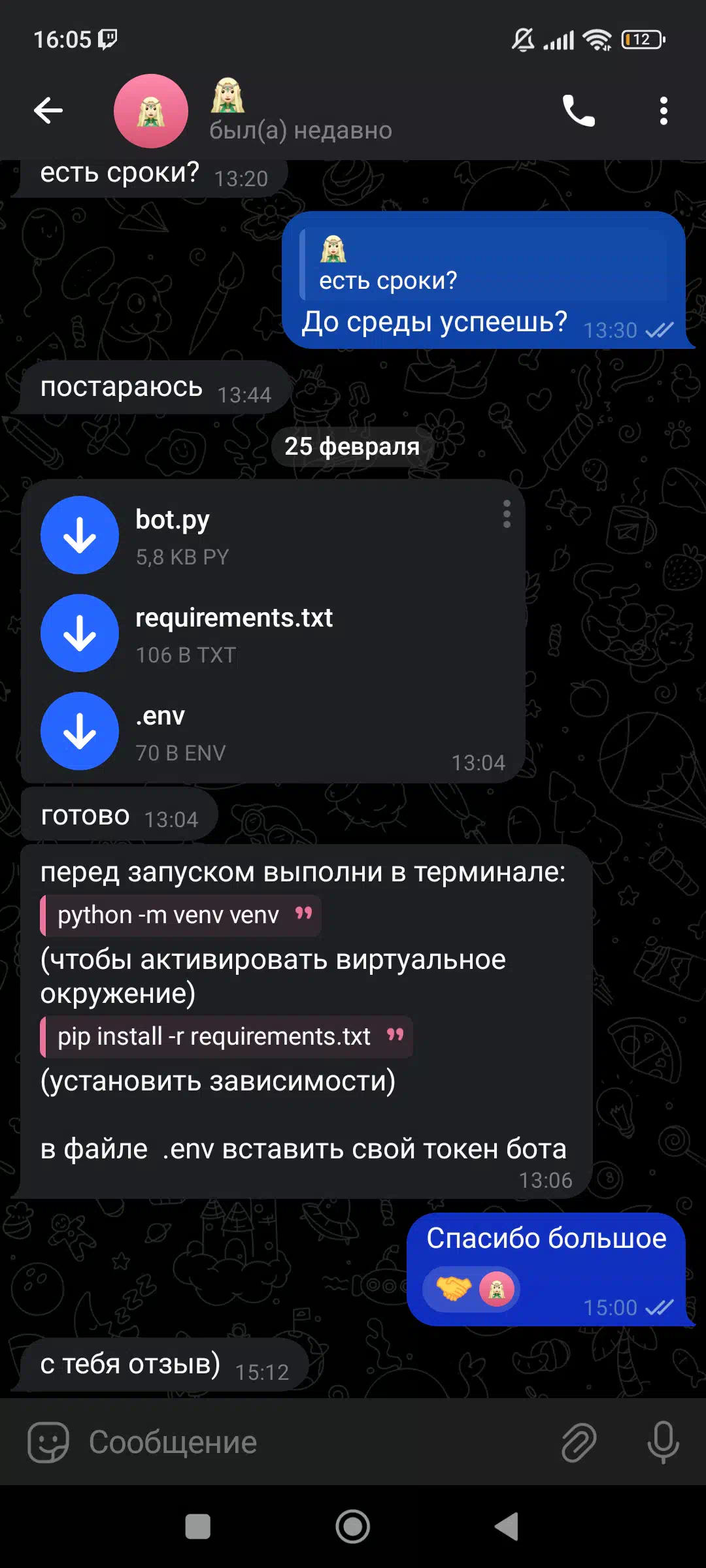Tap the 25 февраля date chip
Viewport: 706px width, 1568px height.
coord(352,446)
